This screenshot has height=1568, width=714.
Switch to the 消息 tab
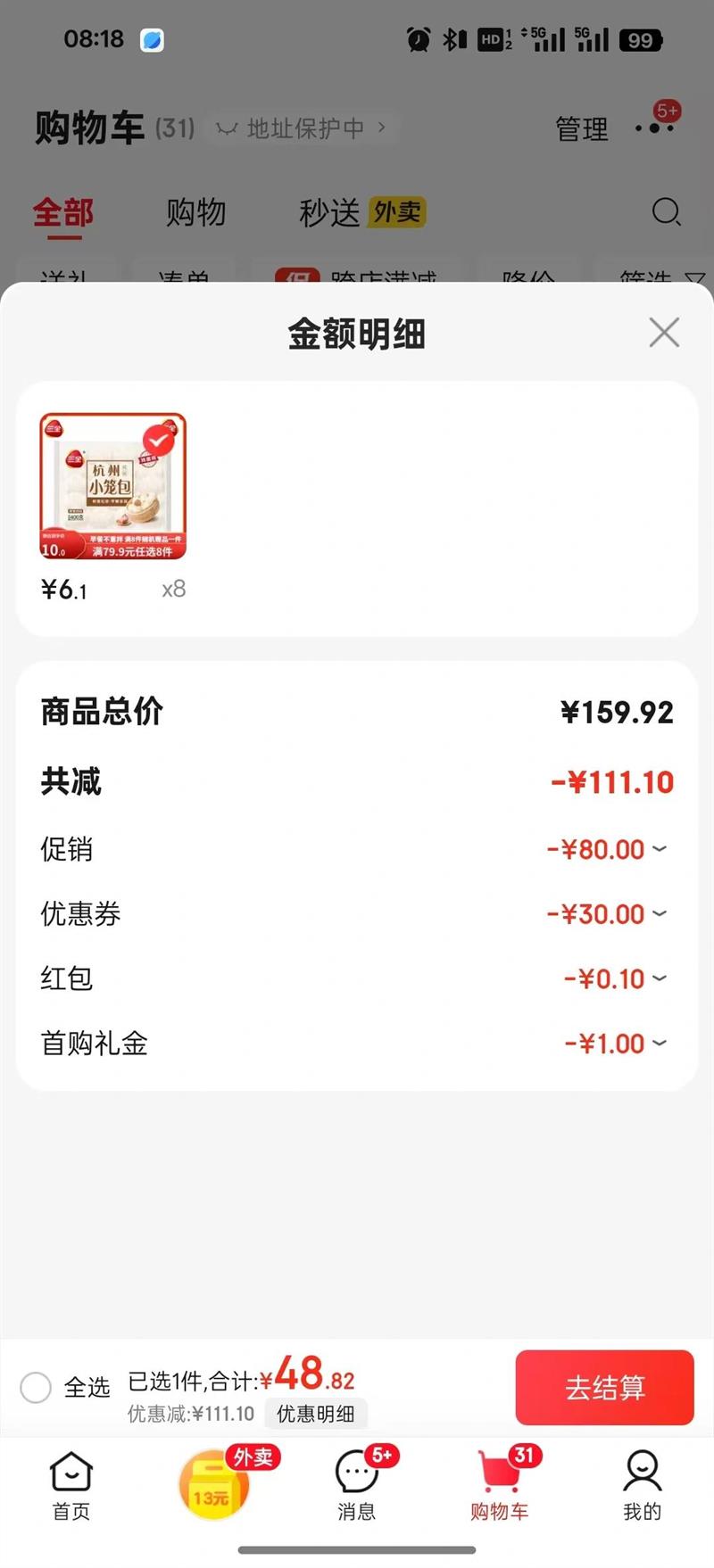click(x=357, y=1485)
